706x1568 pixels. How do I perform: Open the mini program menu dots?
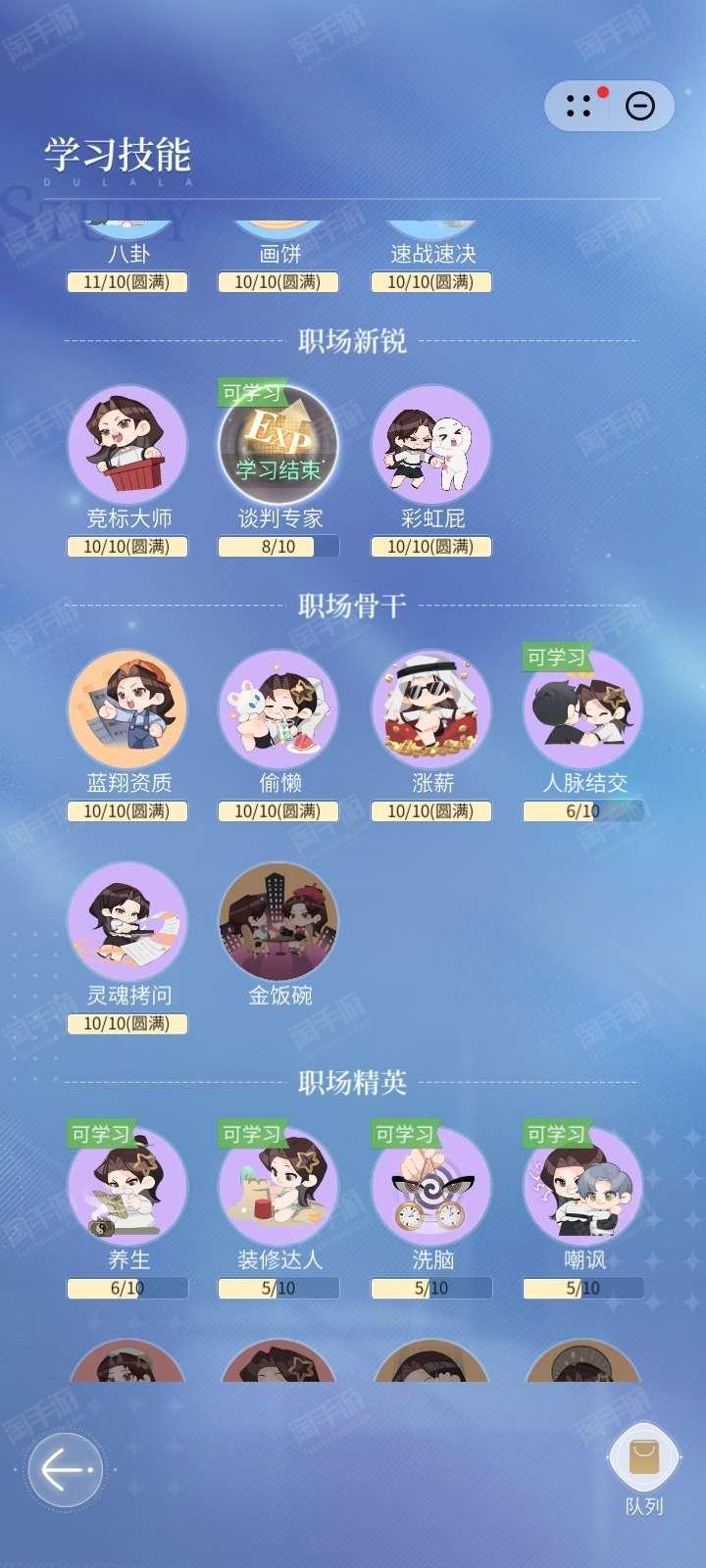(x=580, y=106)
